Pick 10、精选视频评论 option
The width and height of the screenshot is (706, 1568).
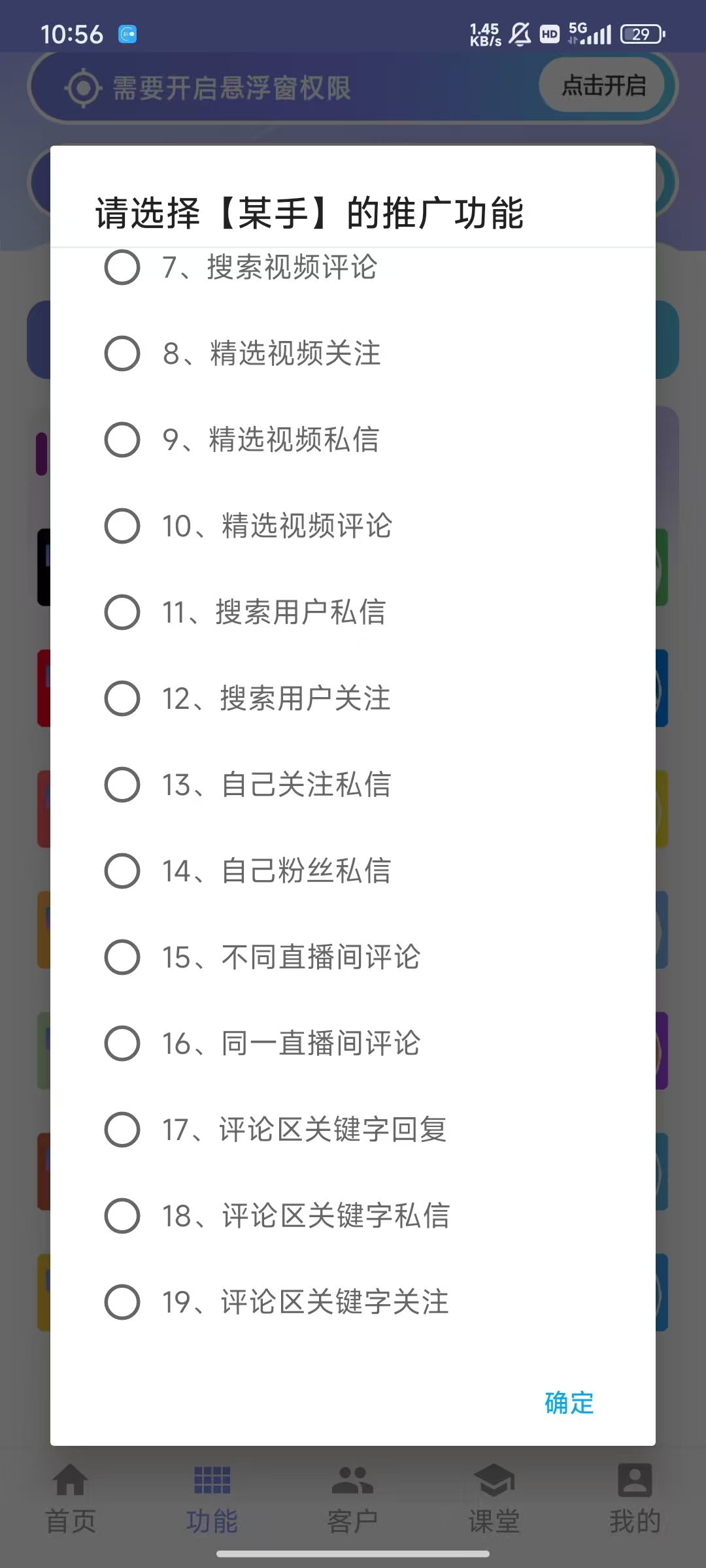[122, 526]
